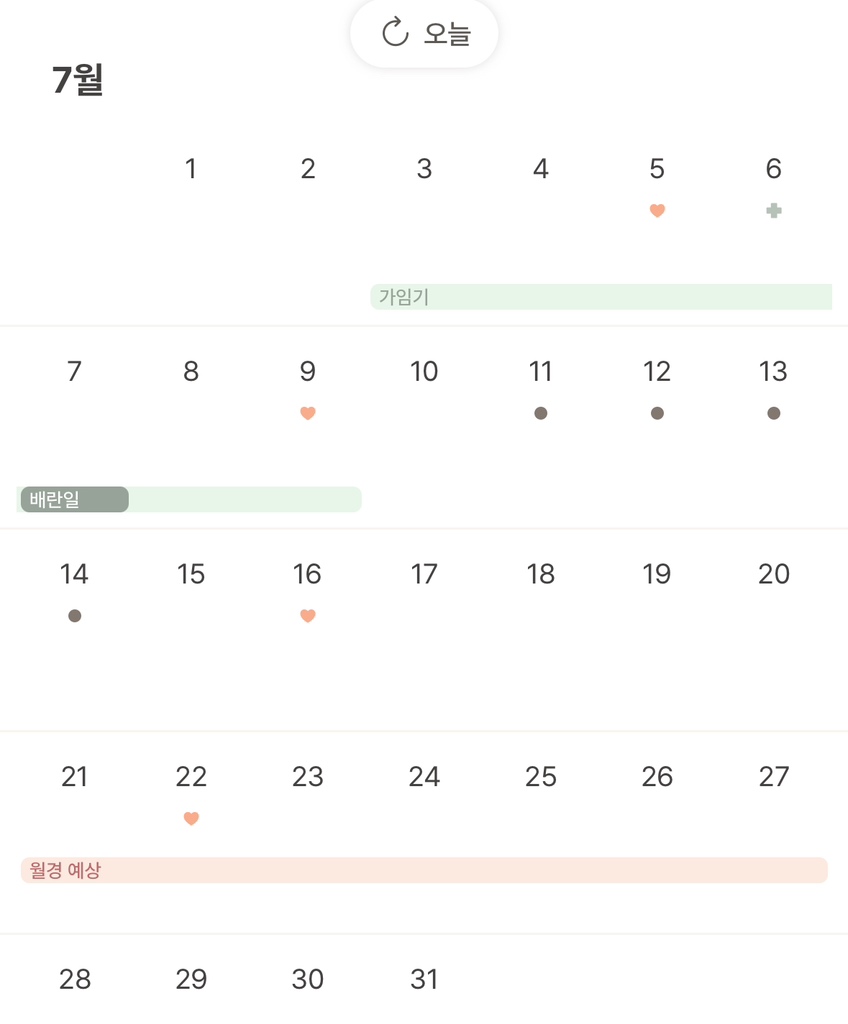Tap July 18 in the calendar
This screenshot has width=848, height=1024.
[x=540, y=574]
